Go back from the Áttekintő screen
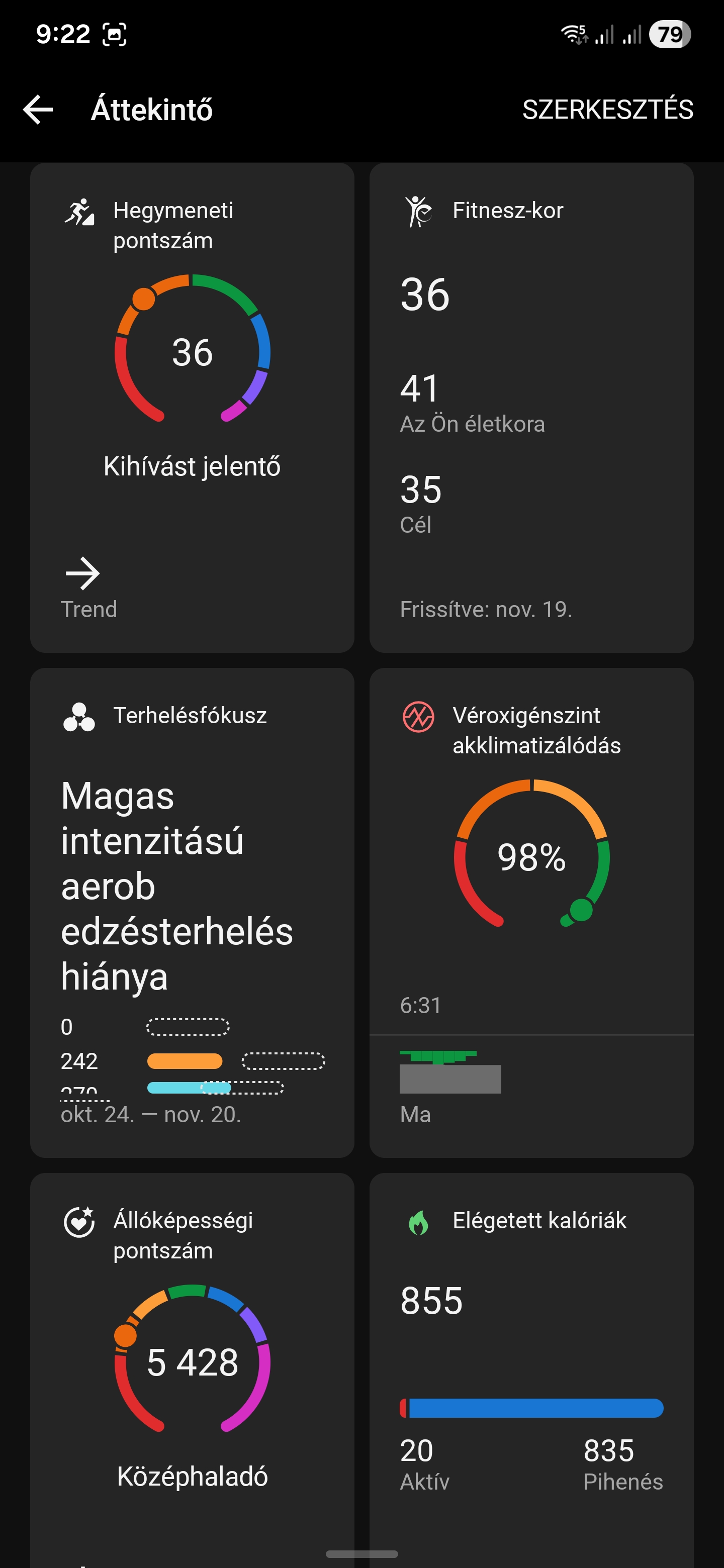The width and height of the screenshot is (724, 1568). click(38, 110)
